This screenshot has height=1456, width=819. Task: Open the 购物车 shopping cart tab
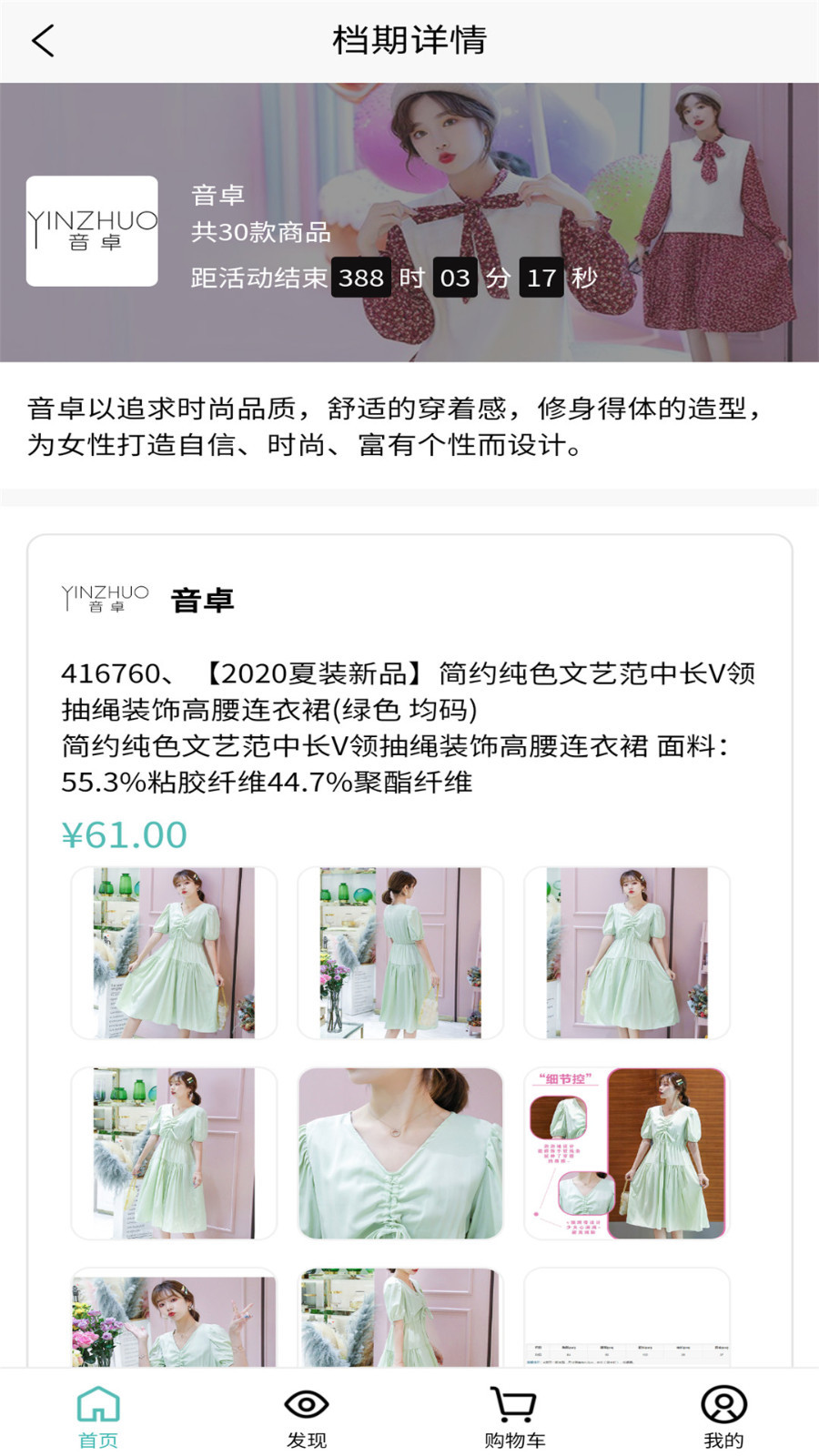[x=514, y=1415]
